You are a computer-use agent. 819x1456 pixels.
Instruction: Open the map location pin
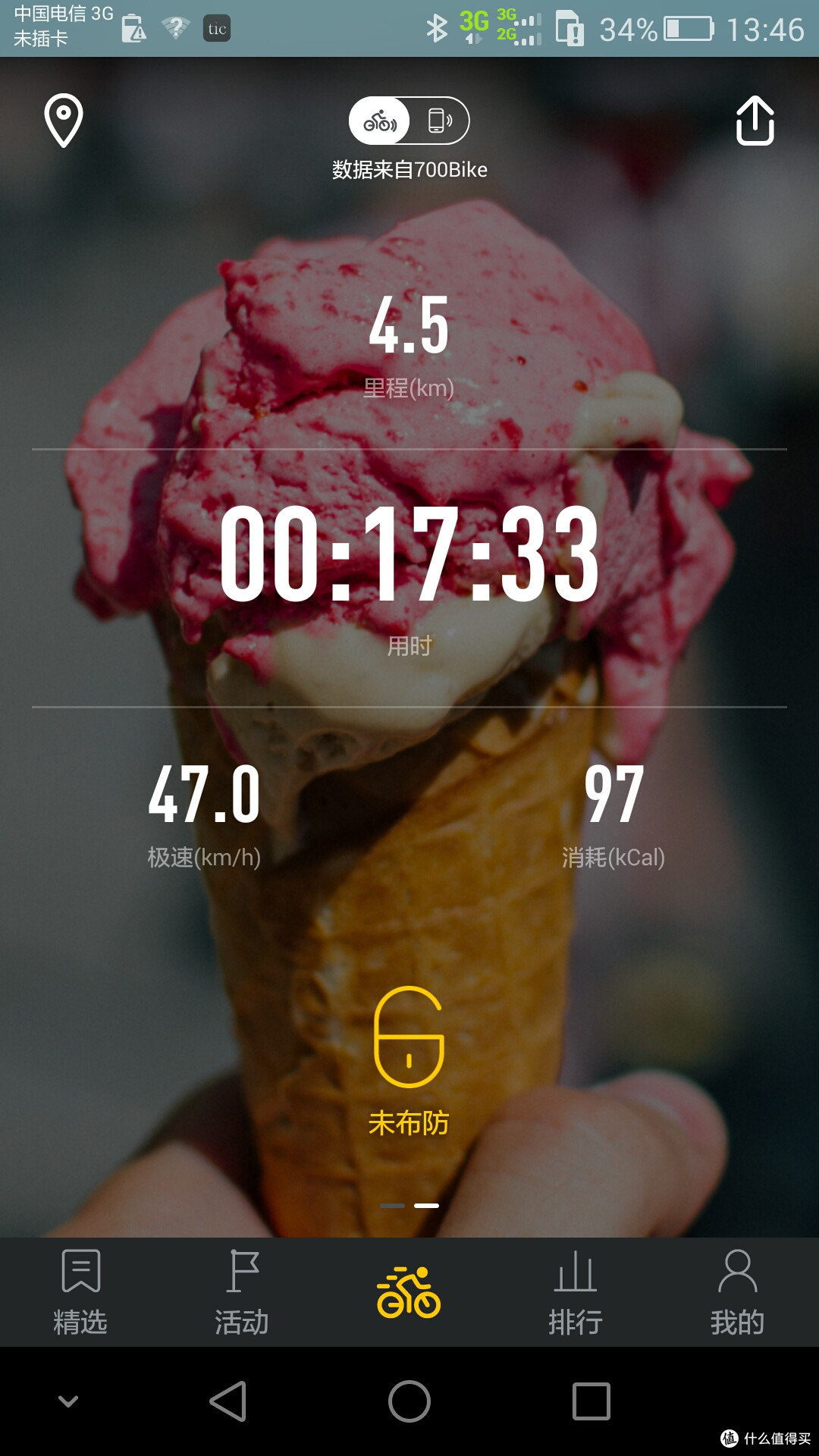click(x=64, y=120)
